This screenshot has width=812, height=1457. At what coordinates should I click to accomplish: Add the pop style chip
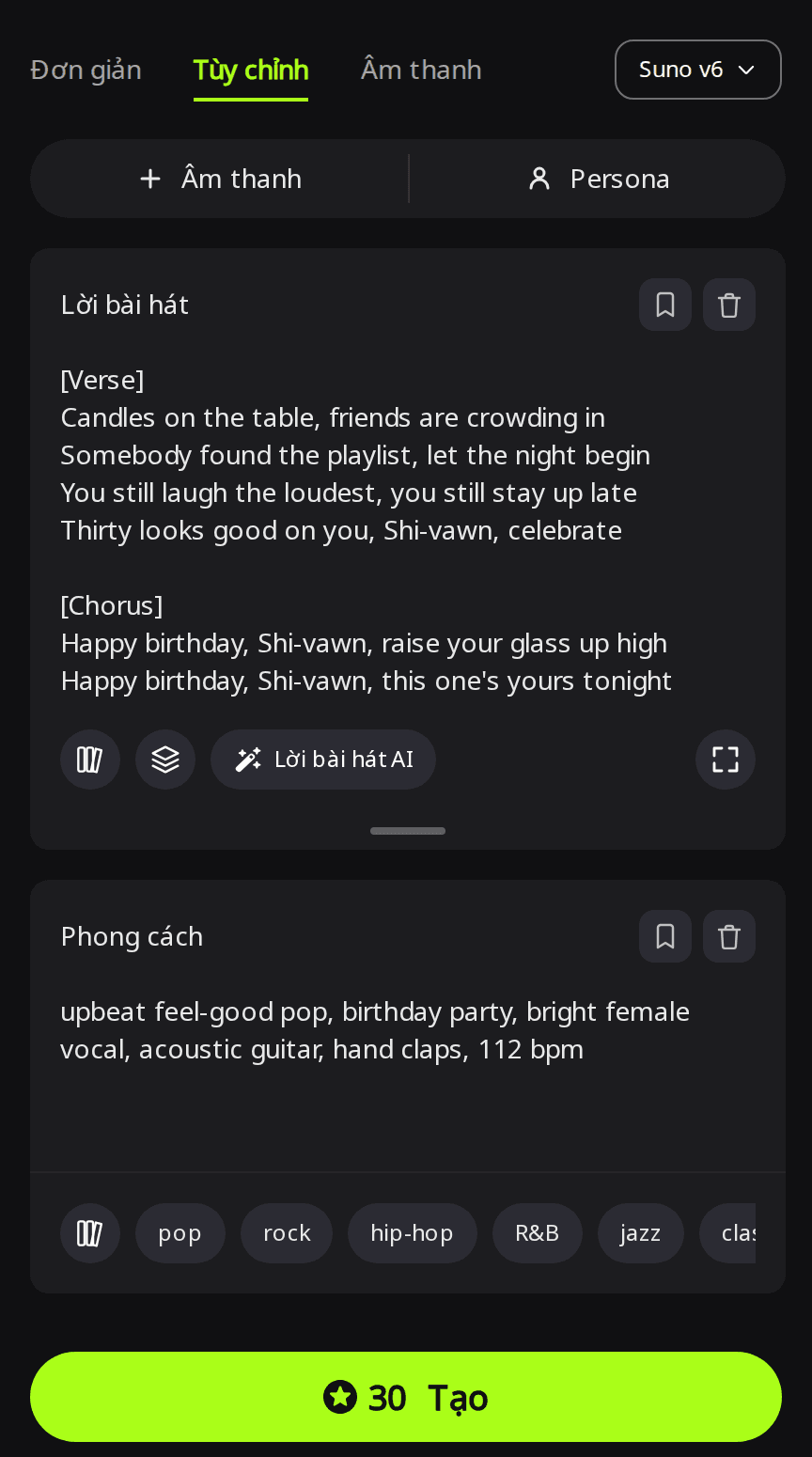[x=180, y=1233]
